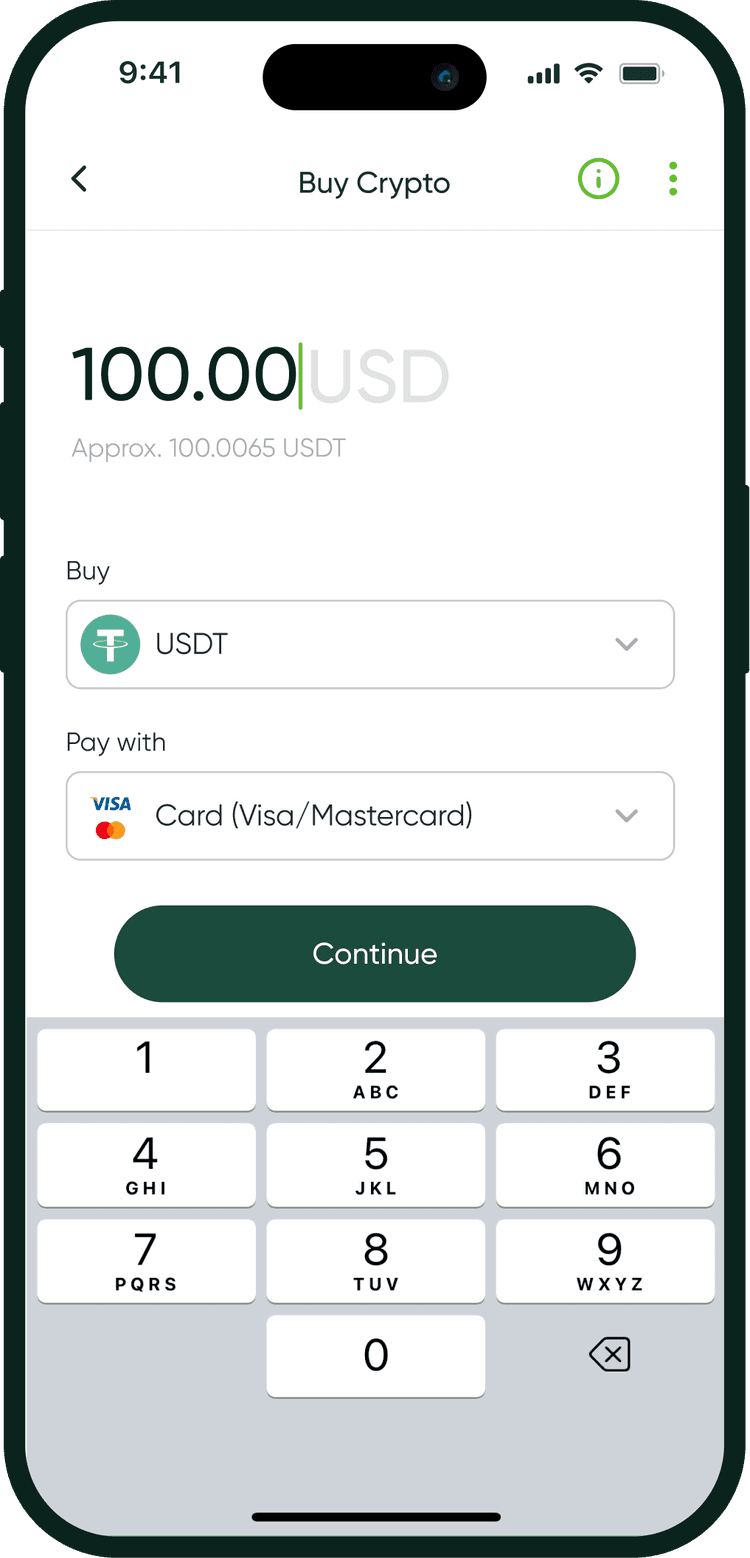The width and height of the screenshot is (750, 1558).
Task: Expand the Buy USDT dropdown
Action: (370, 644)
